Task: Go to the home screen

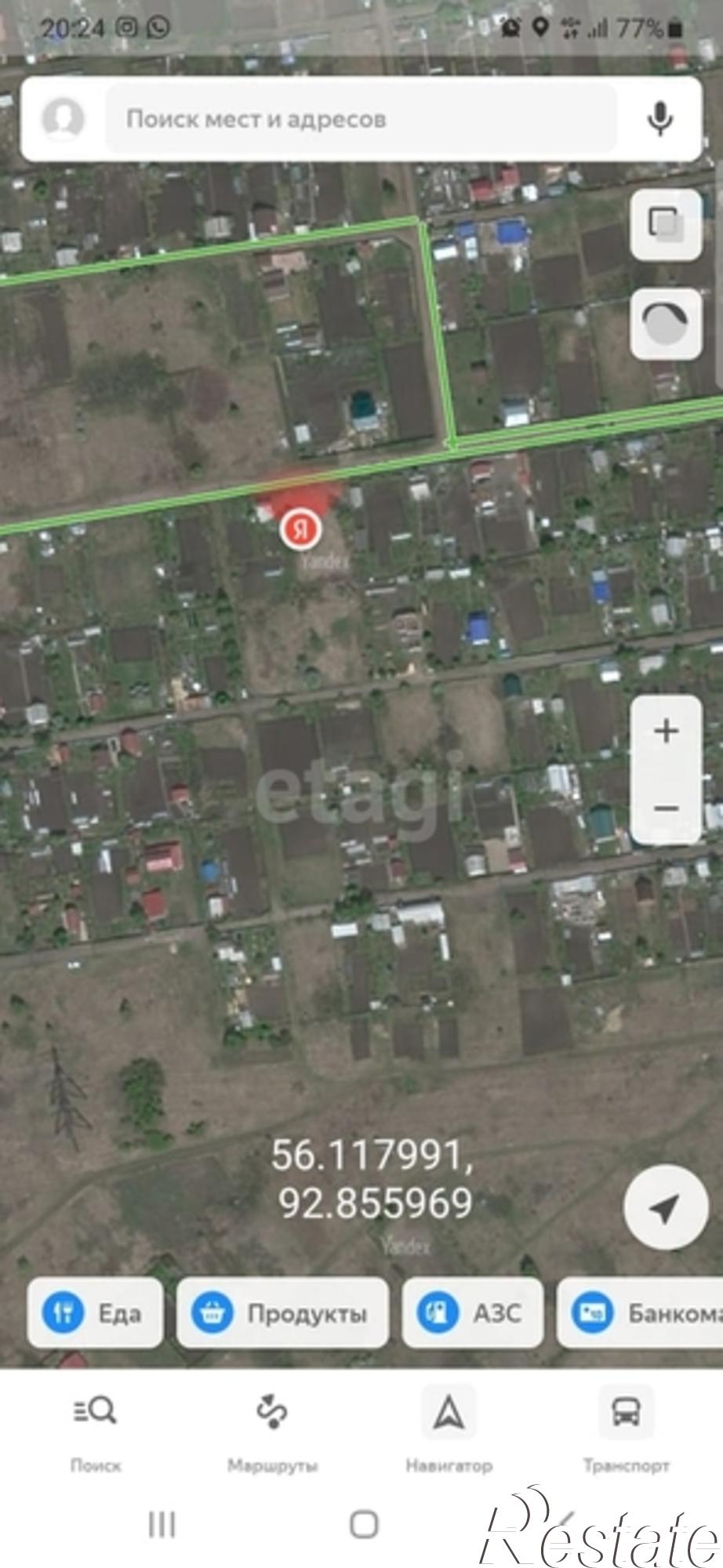Action: pyautogui.click(x=364, y=1525)
